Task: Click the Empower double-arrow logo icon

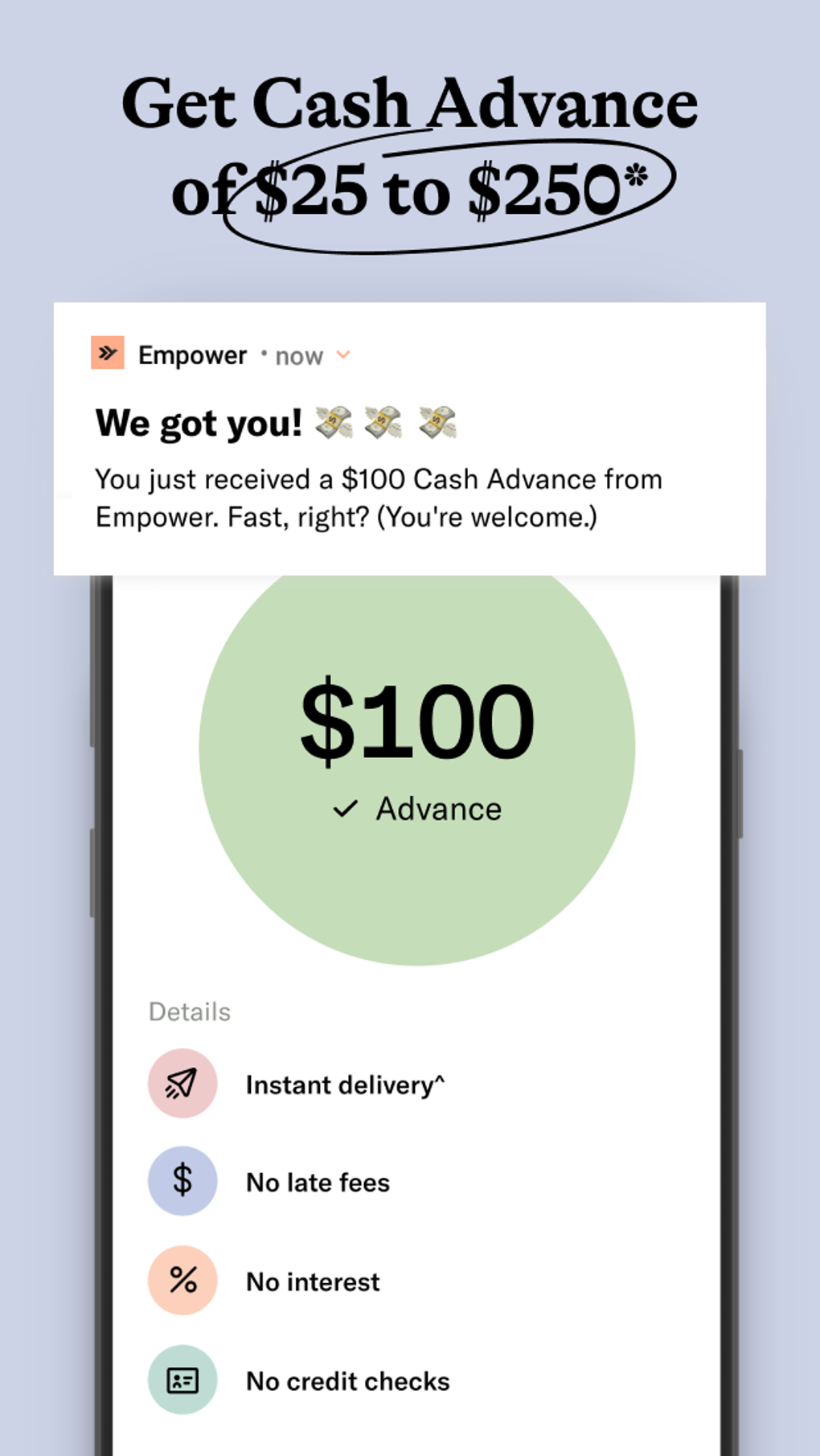Action: coord(107,354)
